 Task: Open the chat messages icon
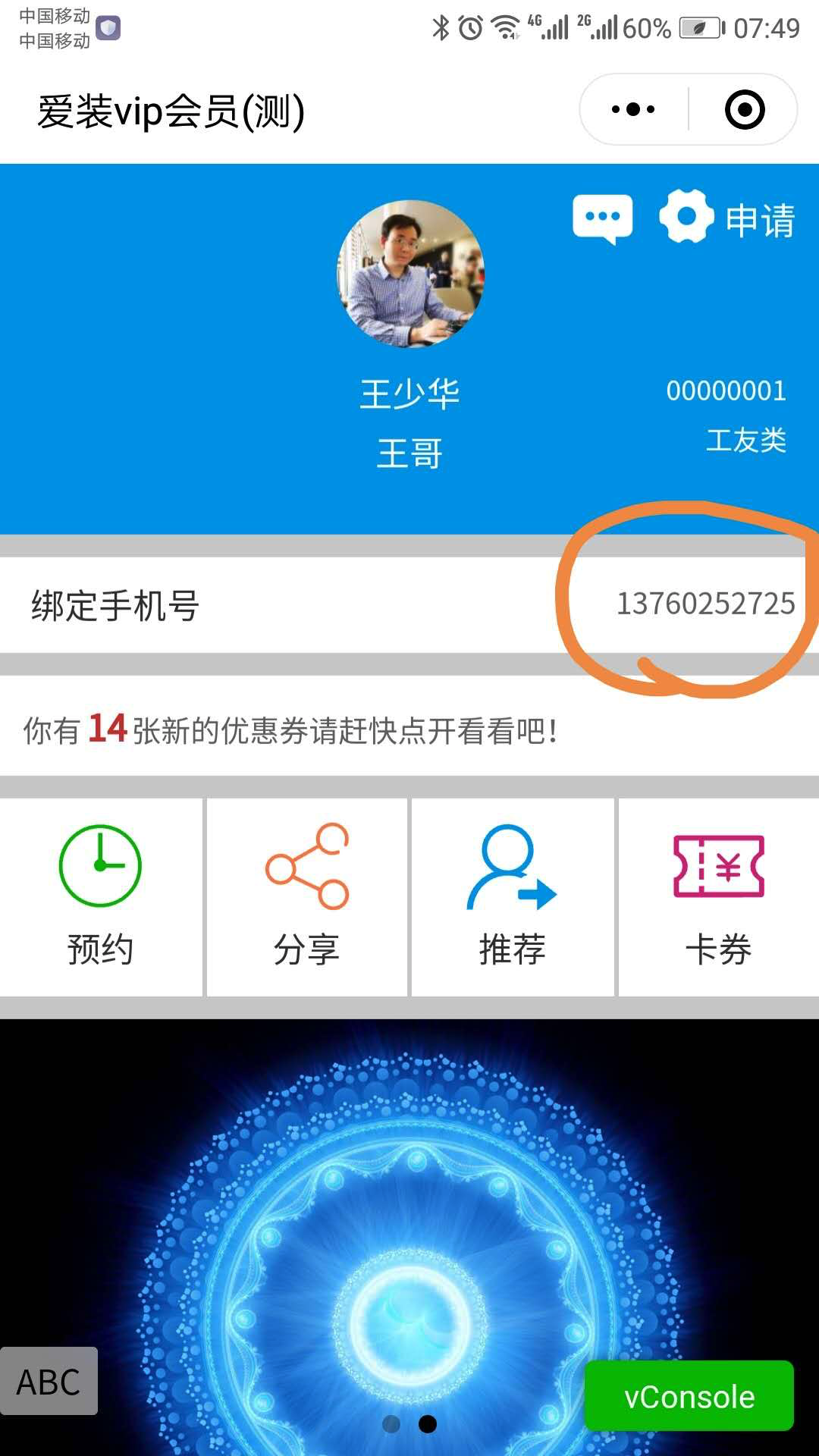click(x=603, y=218)
